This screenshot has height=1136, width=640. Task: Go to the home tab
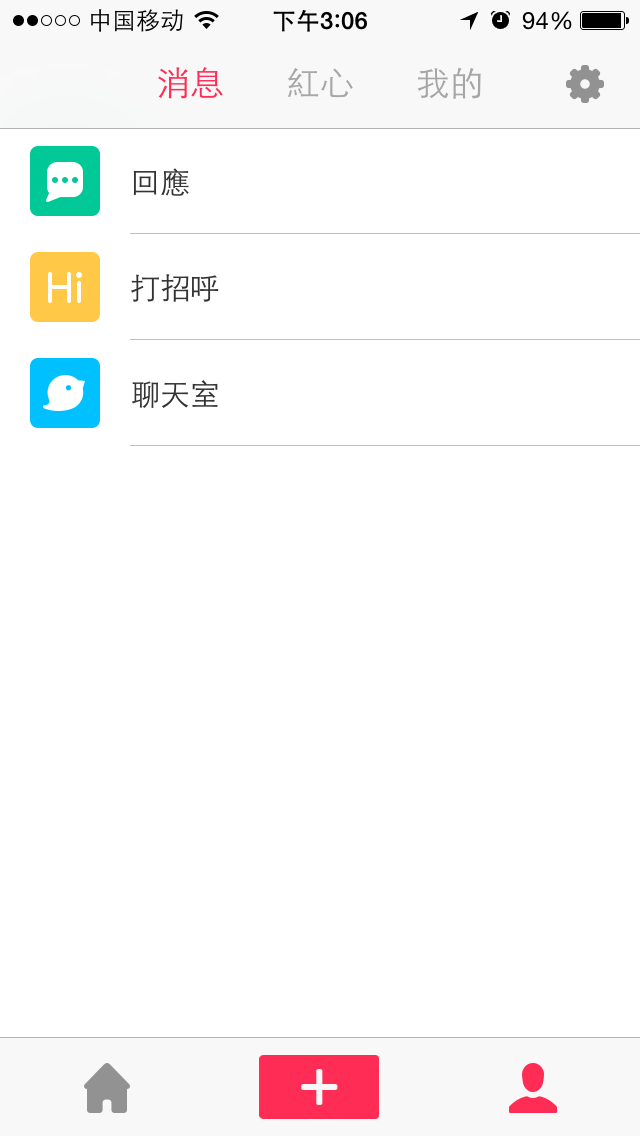[x=107, y=1087]
